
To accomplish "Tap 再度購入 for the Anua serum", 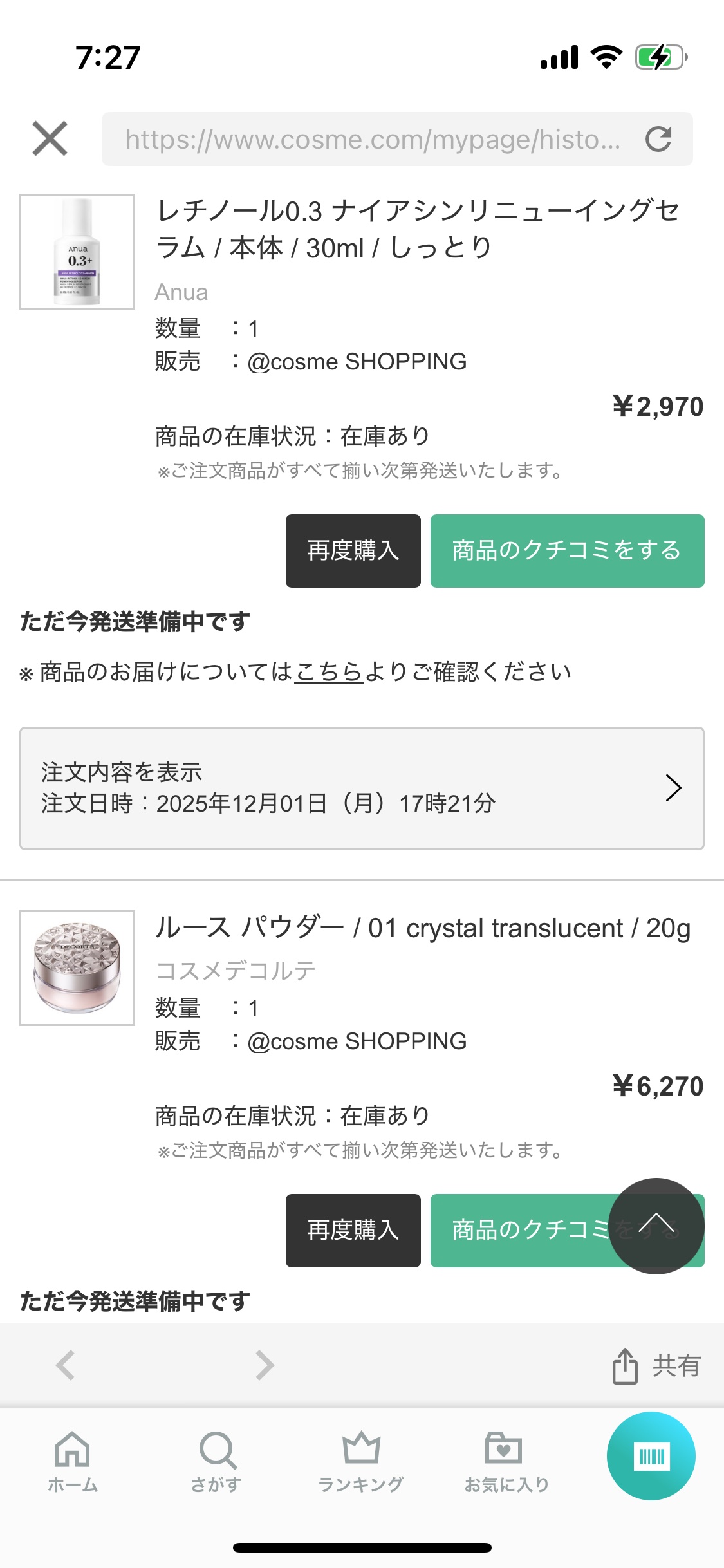I will (x=353, y=551).
